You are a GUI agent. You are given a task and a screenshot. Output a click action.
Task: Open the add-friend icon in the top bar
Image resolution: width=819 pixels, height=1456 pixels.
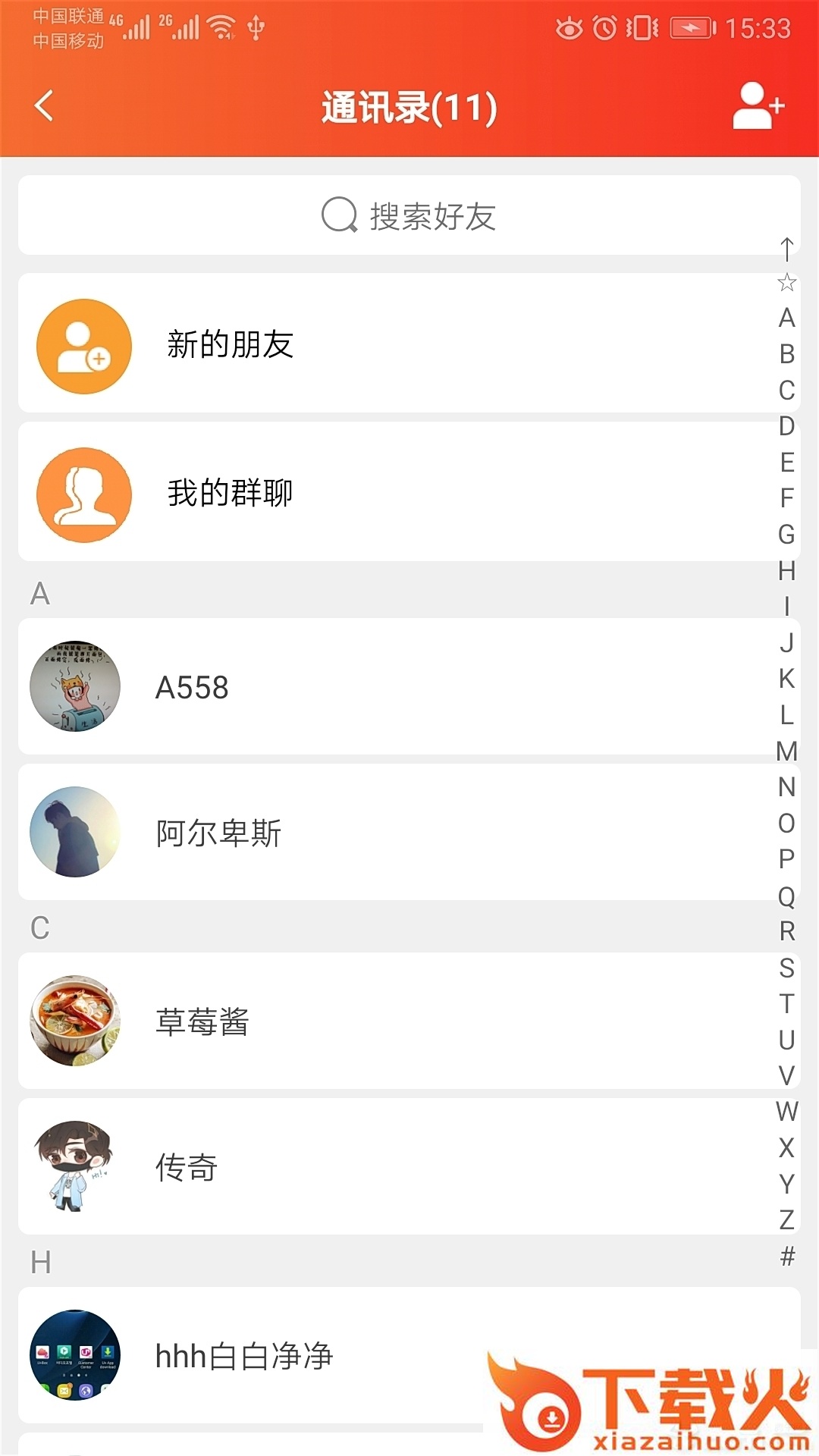point(757,106)
